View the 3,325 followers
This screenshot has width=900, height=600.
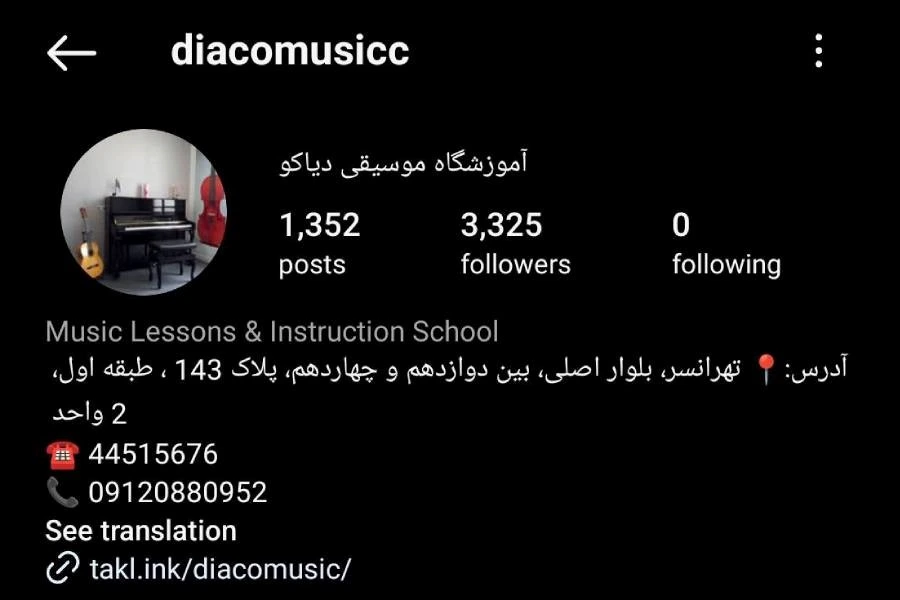click(x=515, y=243)
